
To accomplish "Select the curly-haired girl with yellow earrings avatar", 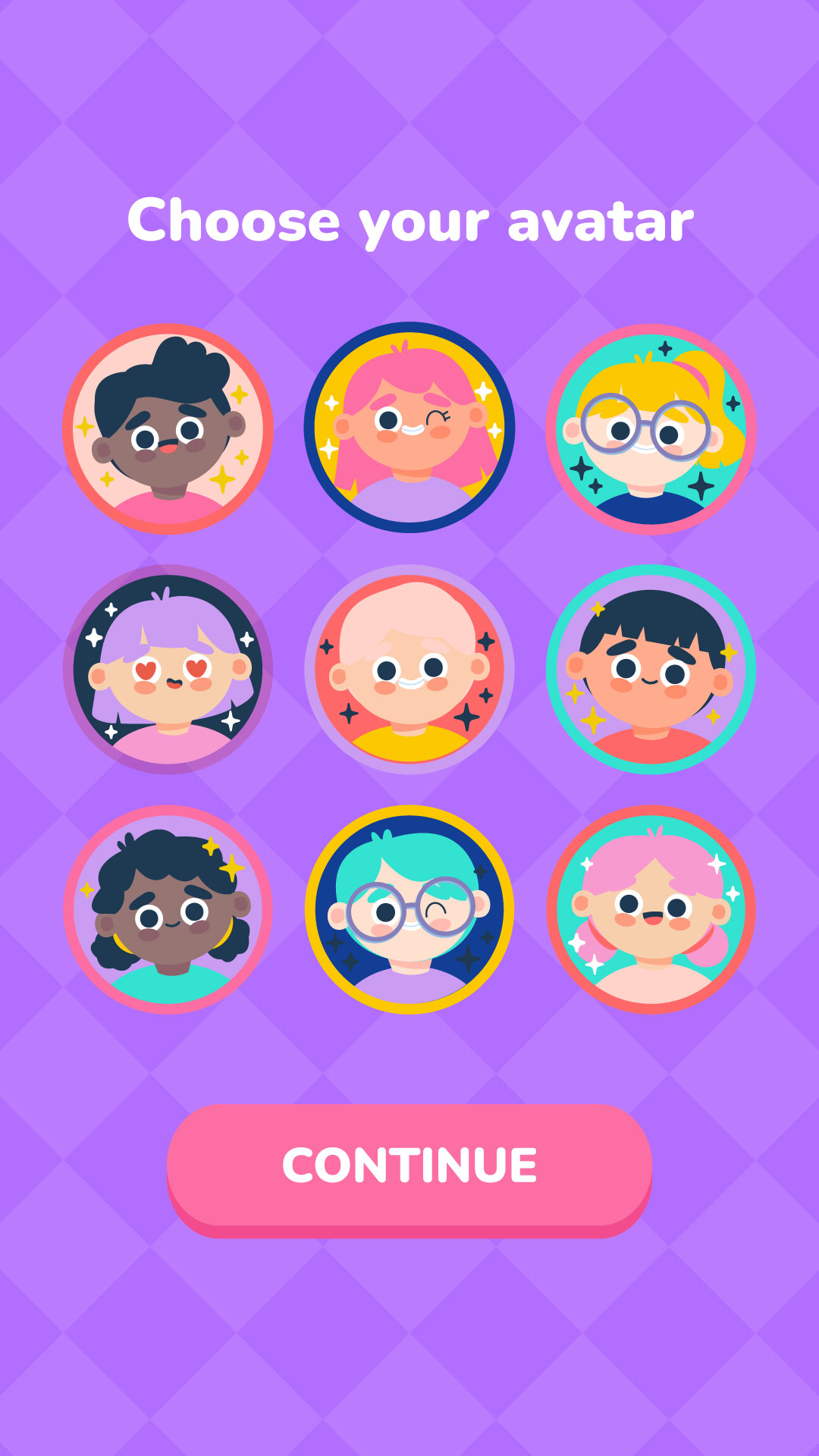I will (168, 910).
